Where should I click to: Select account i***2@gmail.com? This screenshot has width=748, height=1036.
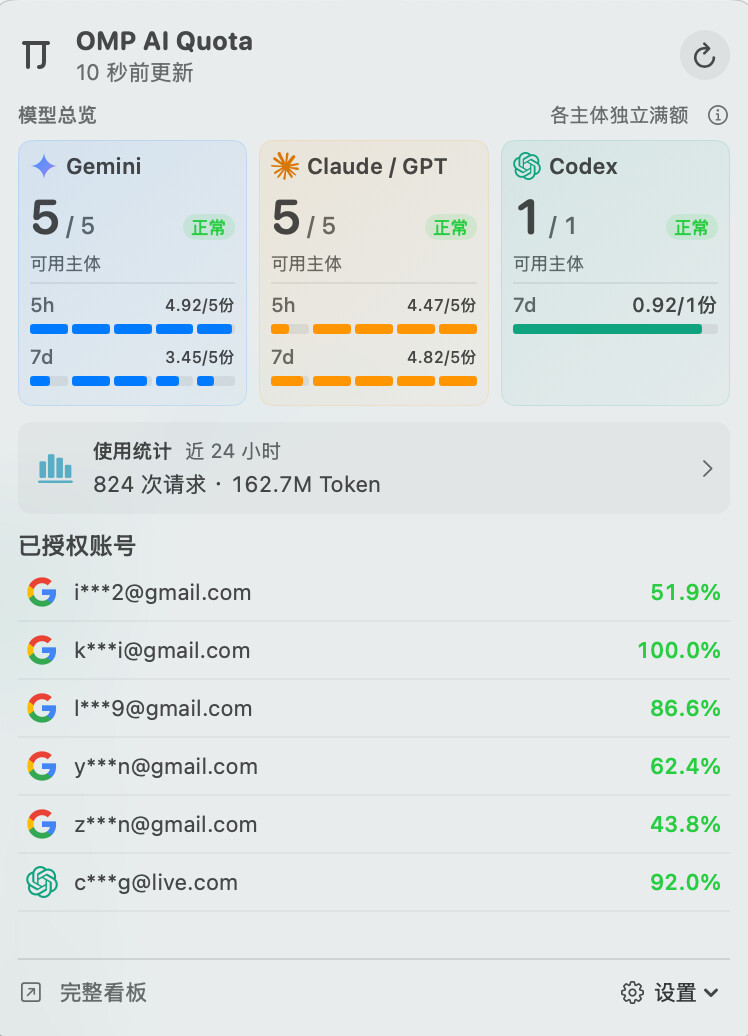374,592
